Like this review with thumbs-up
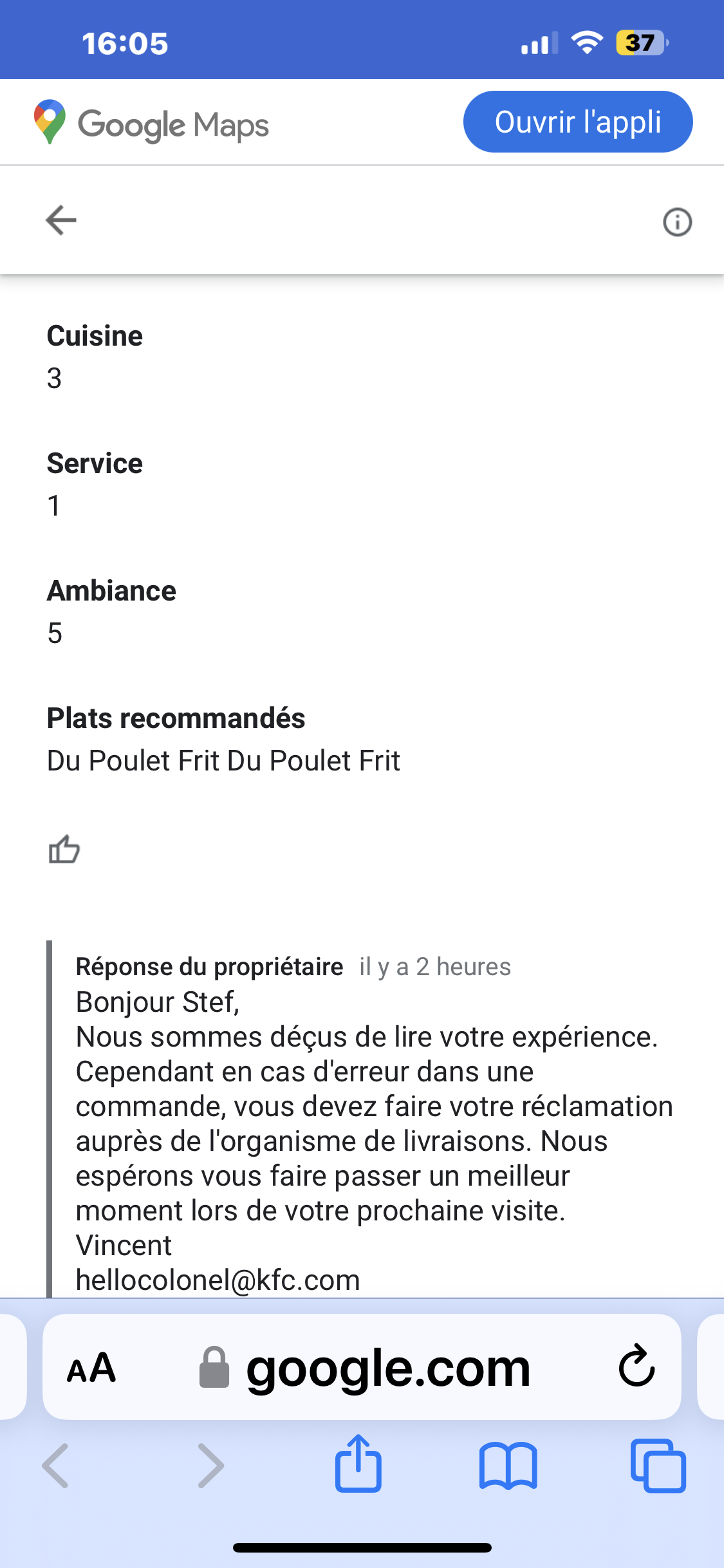The image size is (724, 1568). coord(64,850)
